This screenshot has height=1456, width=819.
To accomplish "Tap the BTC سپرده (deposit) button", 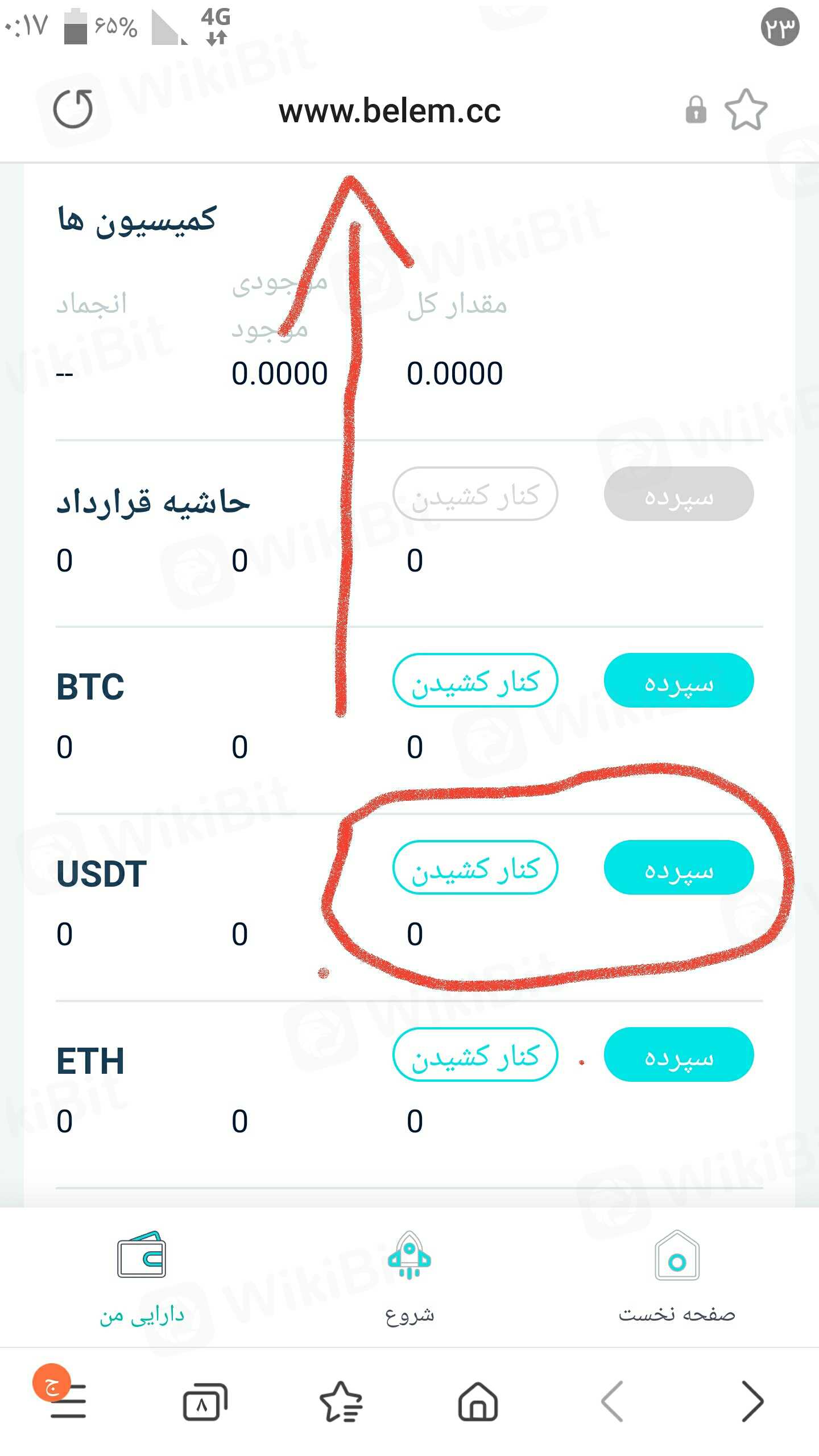I will [679, 680].
